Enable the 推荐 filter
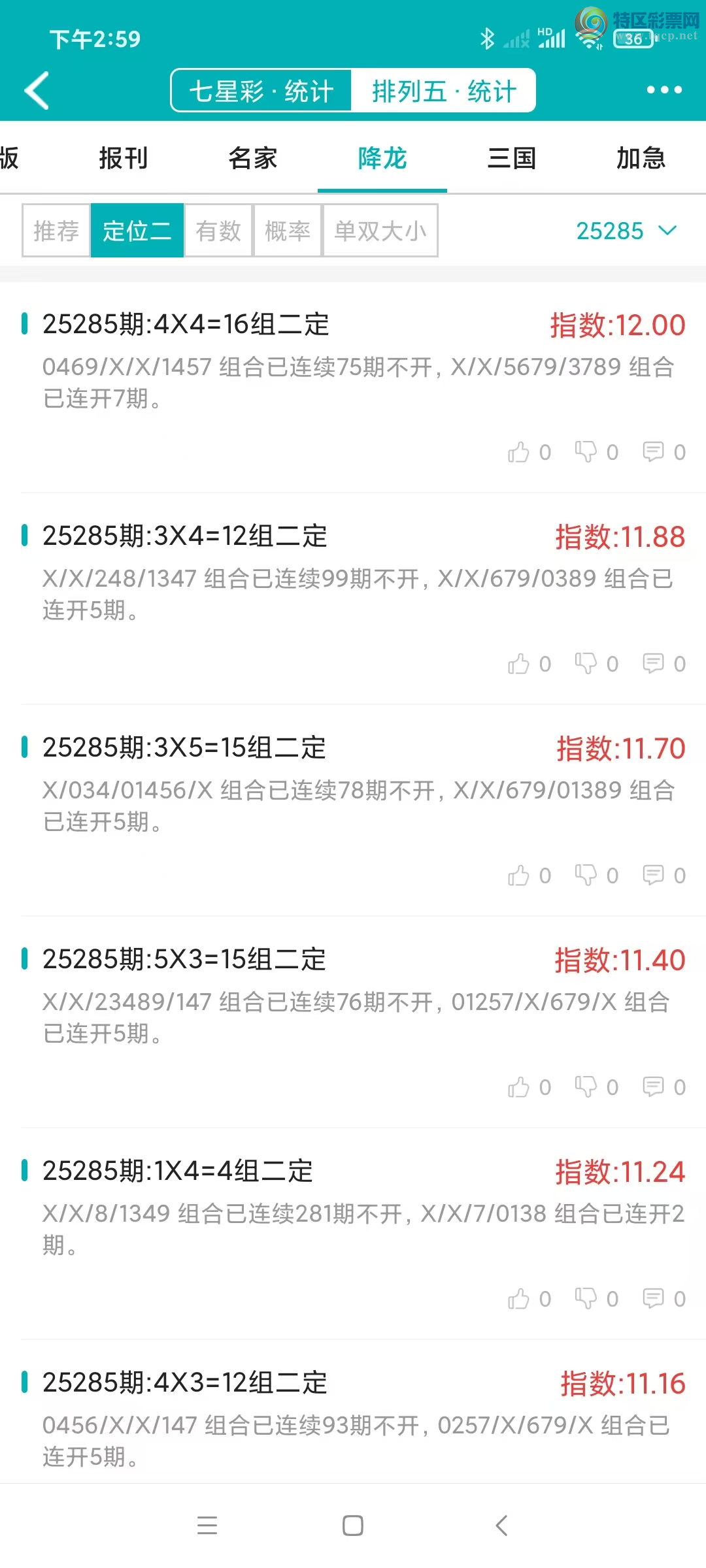706x1568 pixels. click(x=55, y=230)
